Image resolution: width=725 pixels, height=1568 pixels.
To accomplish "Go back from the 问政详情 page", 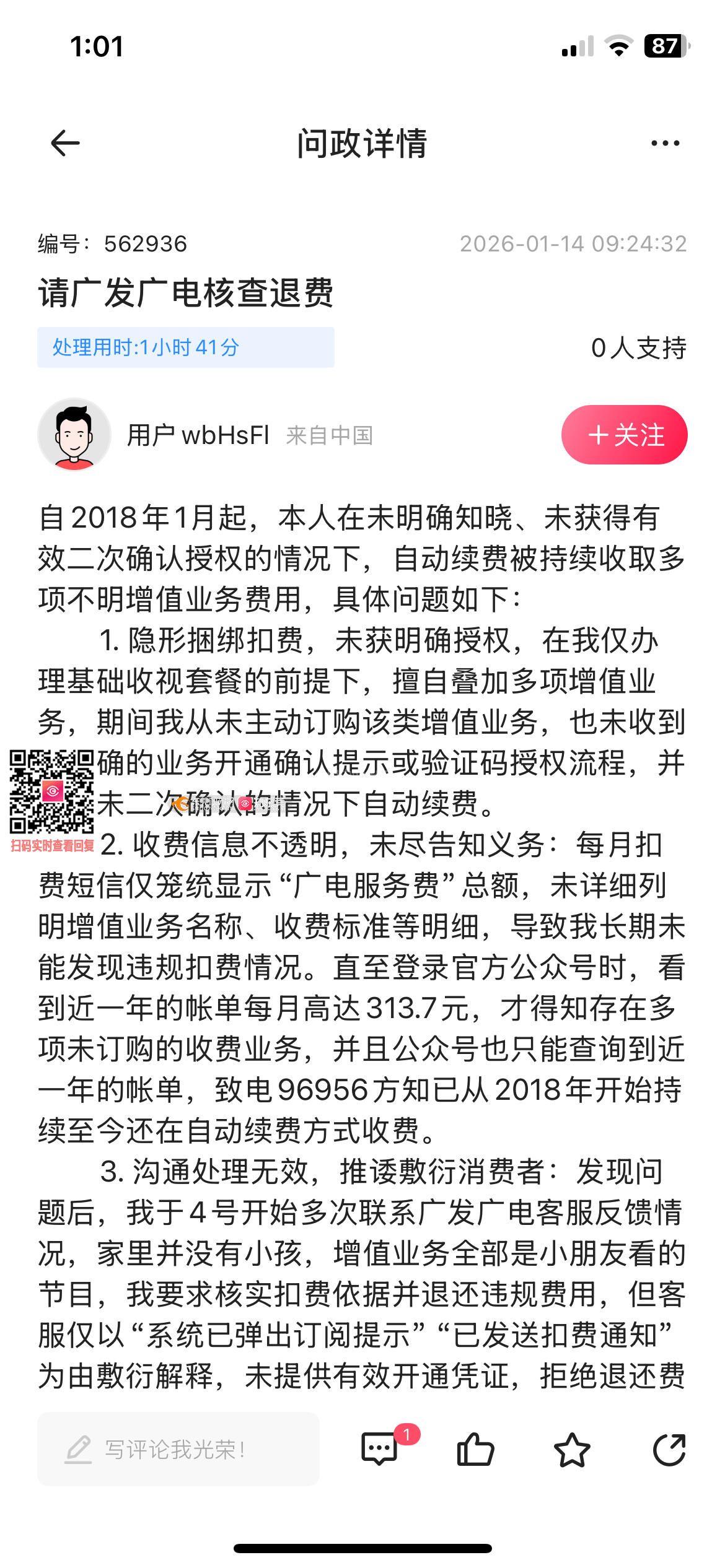I will click(65, 144).
